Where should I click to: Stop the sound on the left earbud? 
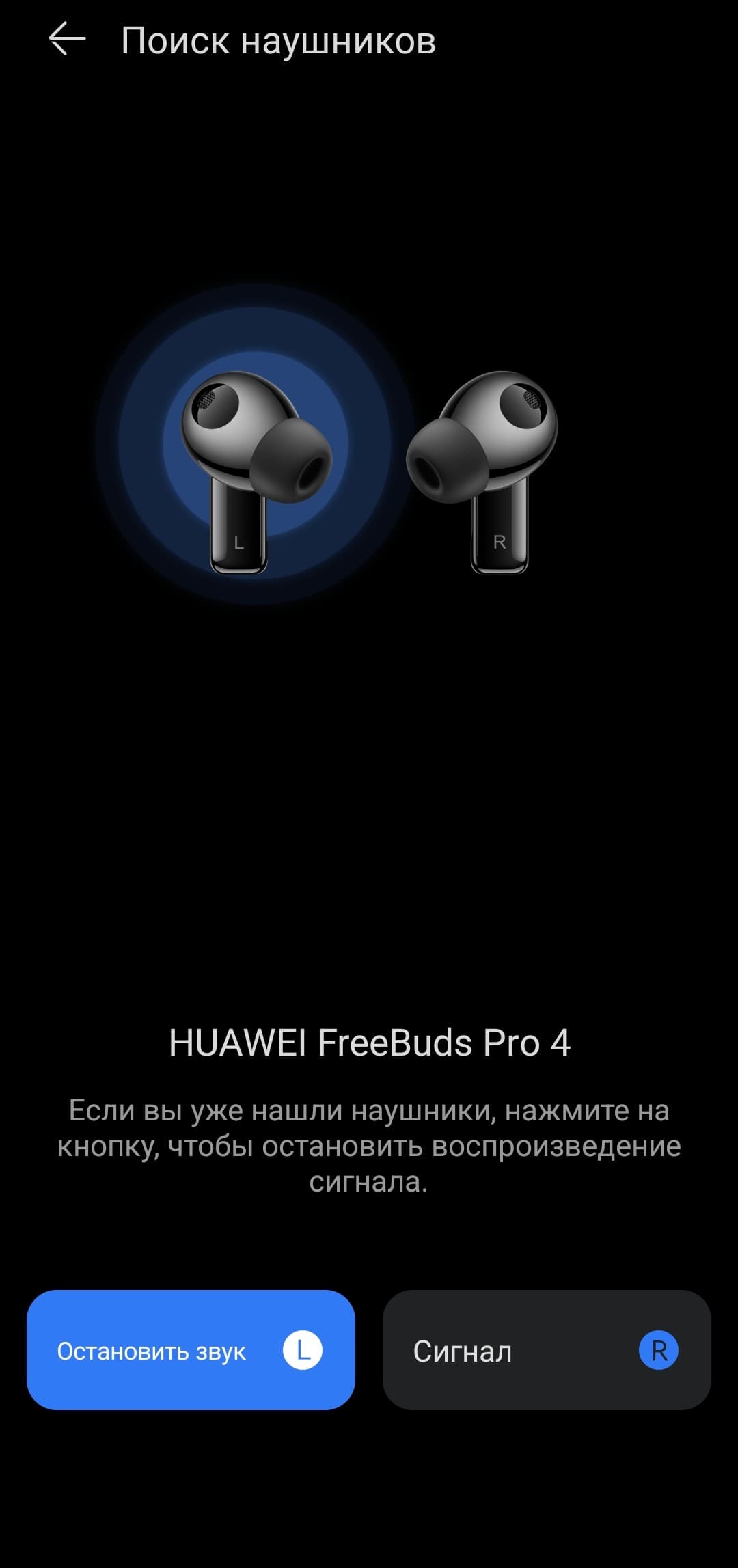tap(191, 1350)
